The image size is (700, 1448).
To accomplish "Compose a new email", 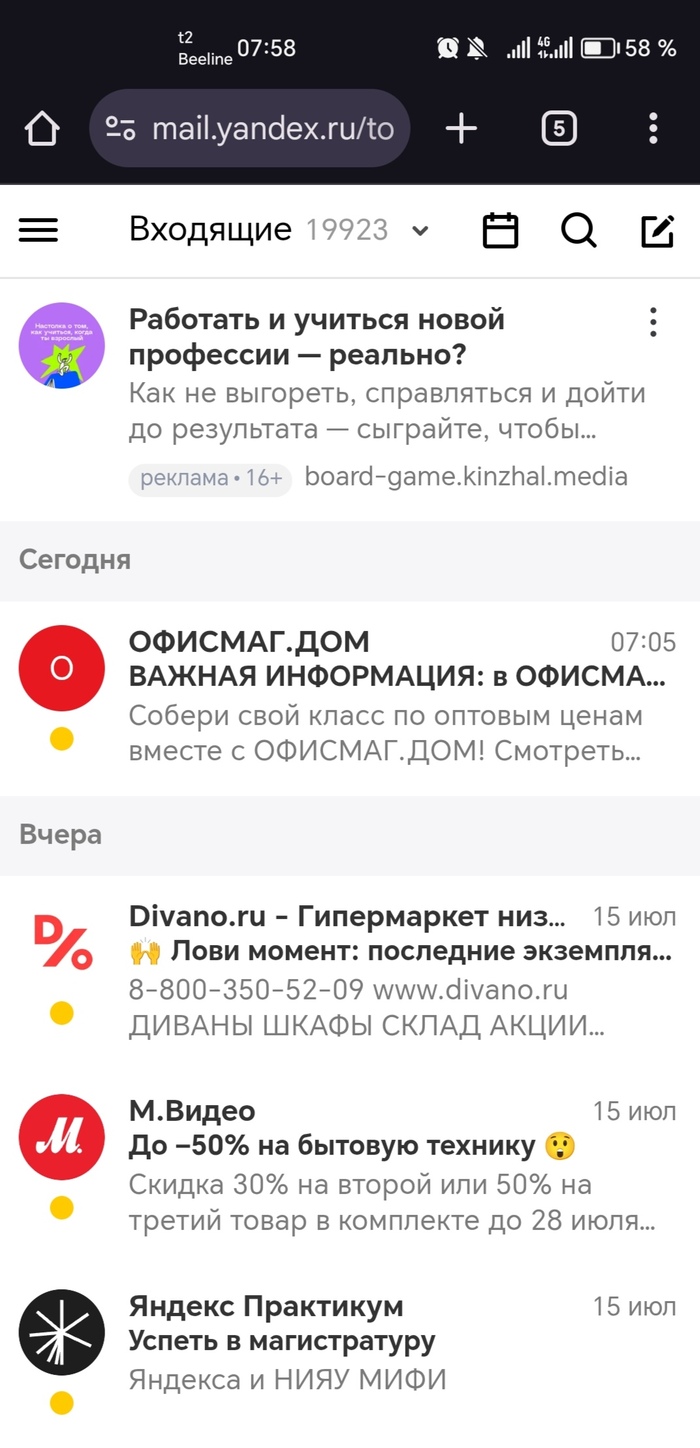I will click(657, 231).
